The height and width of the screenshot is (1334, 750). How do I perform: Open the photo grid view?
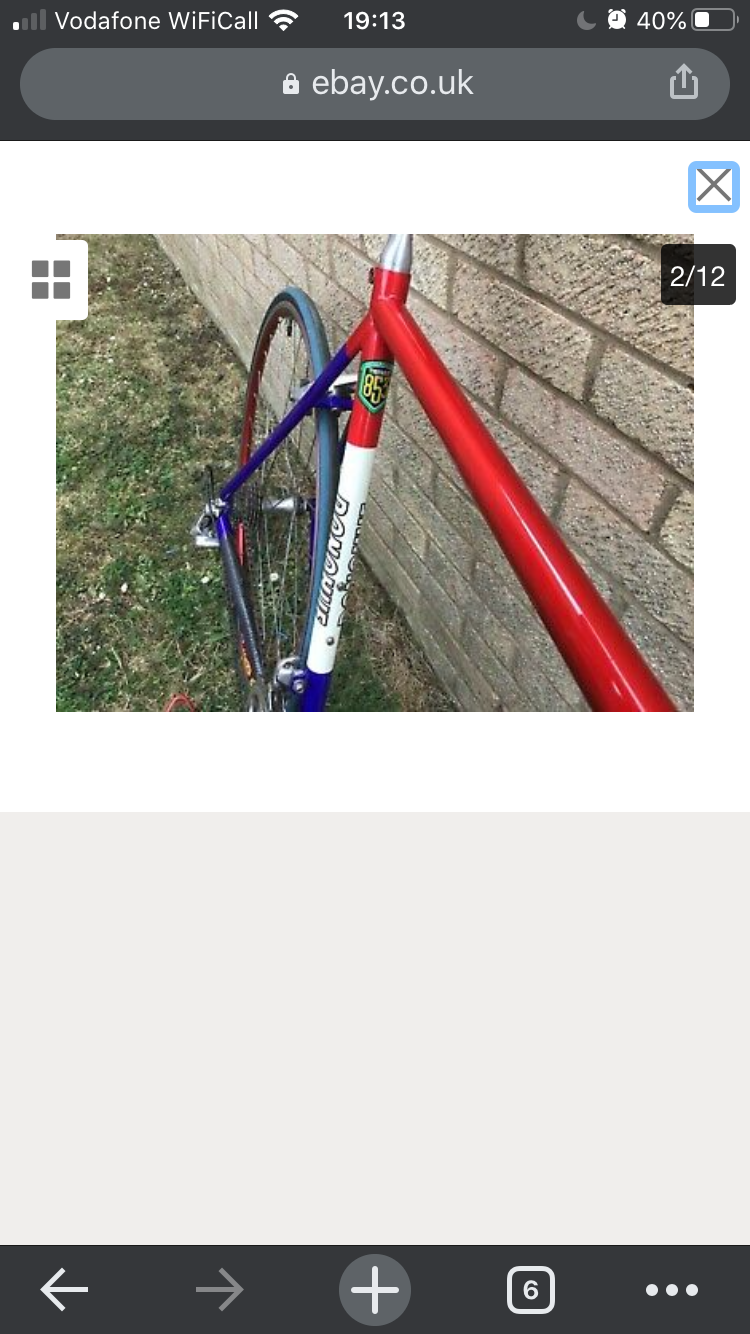[x=51, y=280]
